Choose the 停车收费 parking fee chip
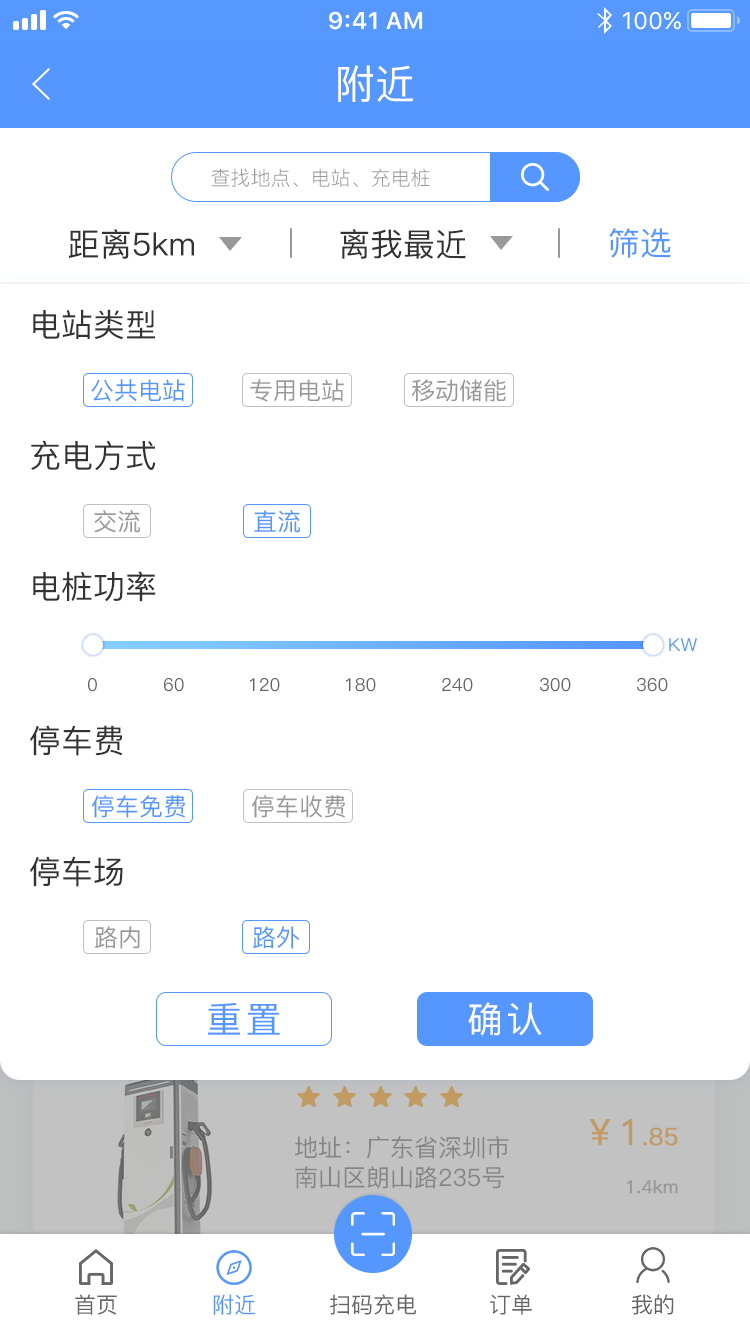The image size is (750, 1334). tap(298, 806)
